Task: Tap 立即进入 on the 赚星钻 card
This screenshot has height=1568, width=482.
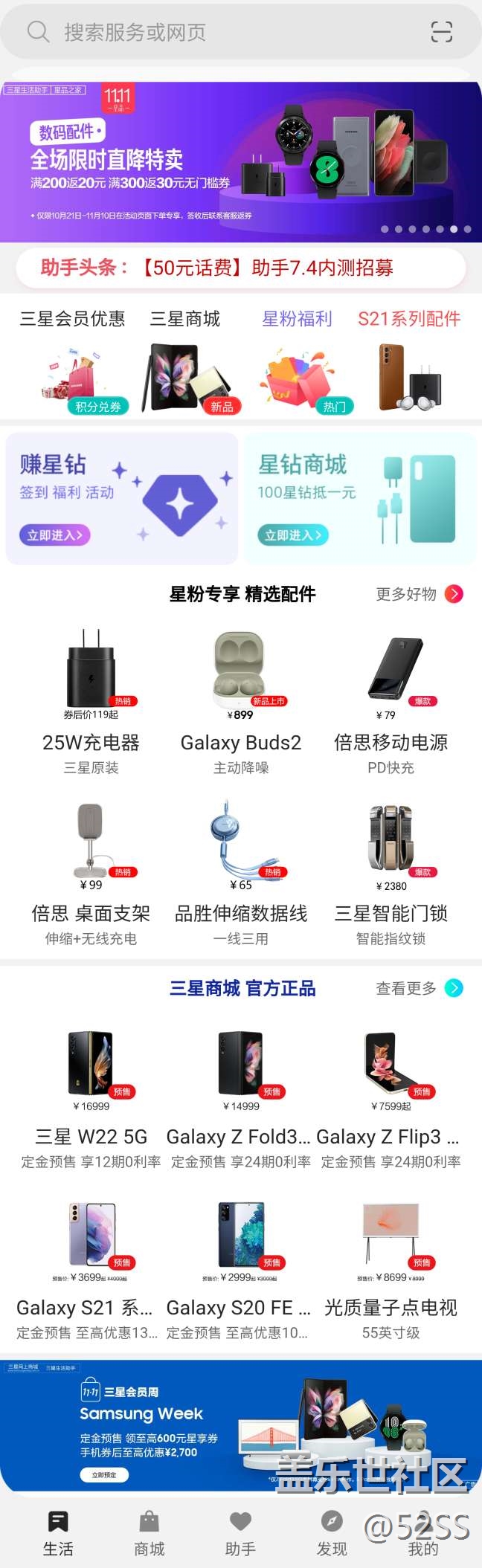Action: 54,535
